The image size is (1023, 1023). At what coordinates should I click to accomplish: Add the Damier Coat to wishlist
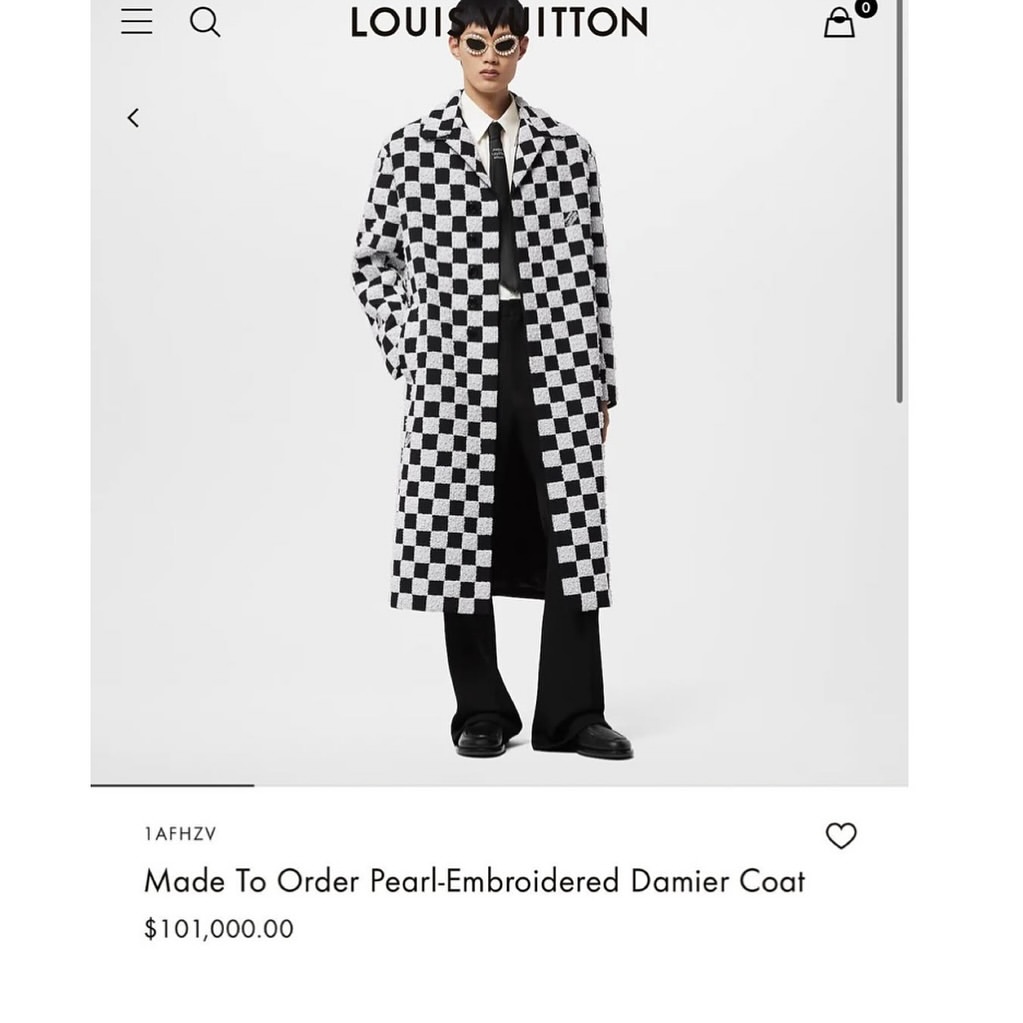(841, 835)
